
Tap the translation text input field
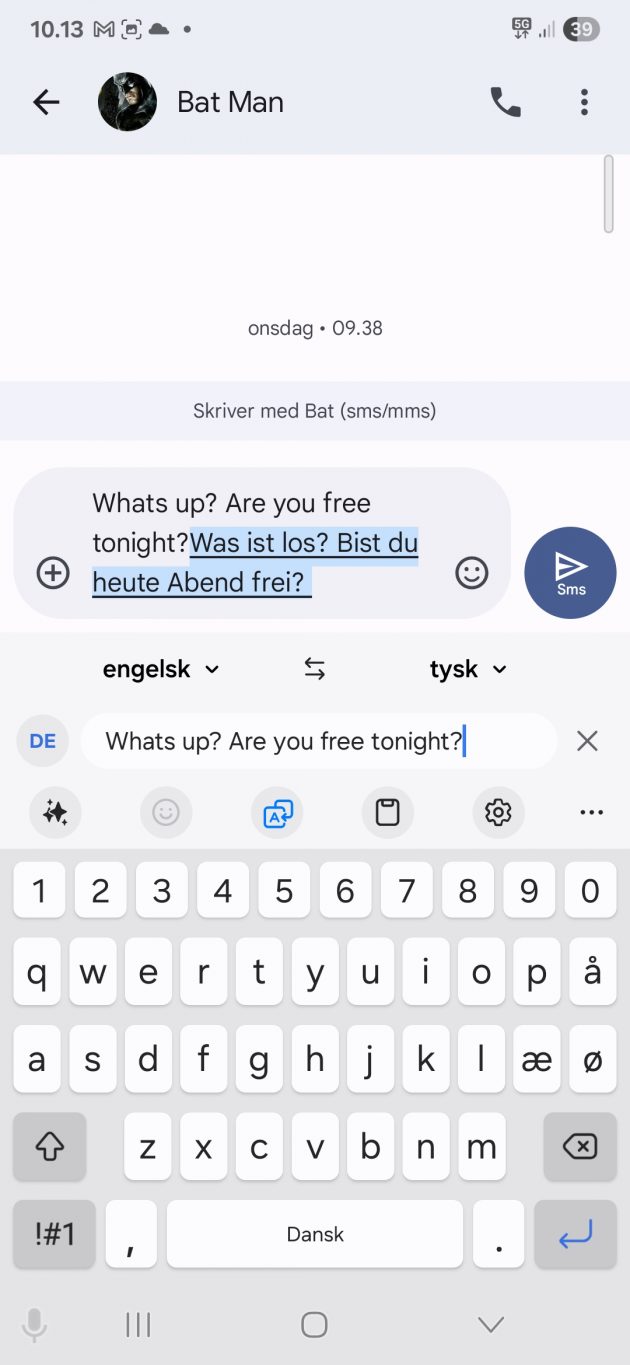(318, 741)
